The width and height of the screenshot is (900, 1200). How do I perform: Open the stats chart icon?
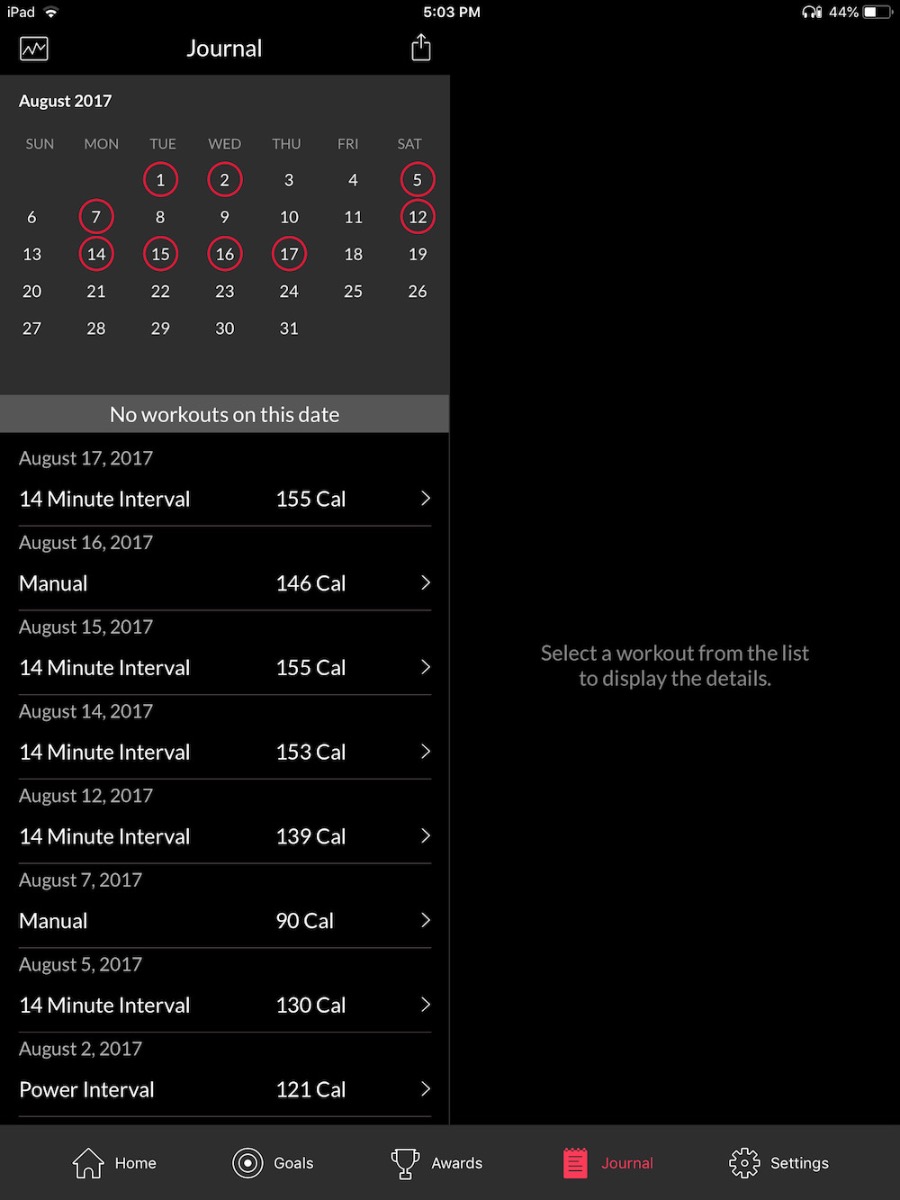[x=34, y=48]
